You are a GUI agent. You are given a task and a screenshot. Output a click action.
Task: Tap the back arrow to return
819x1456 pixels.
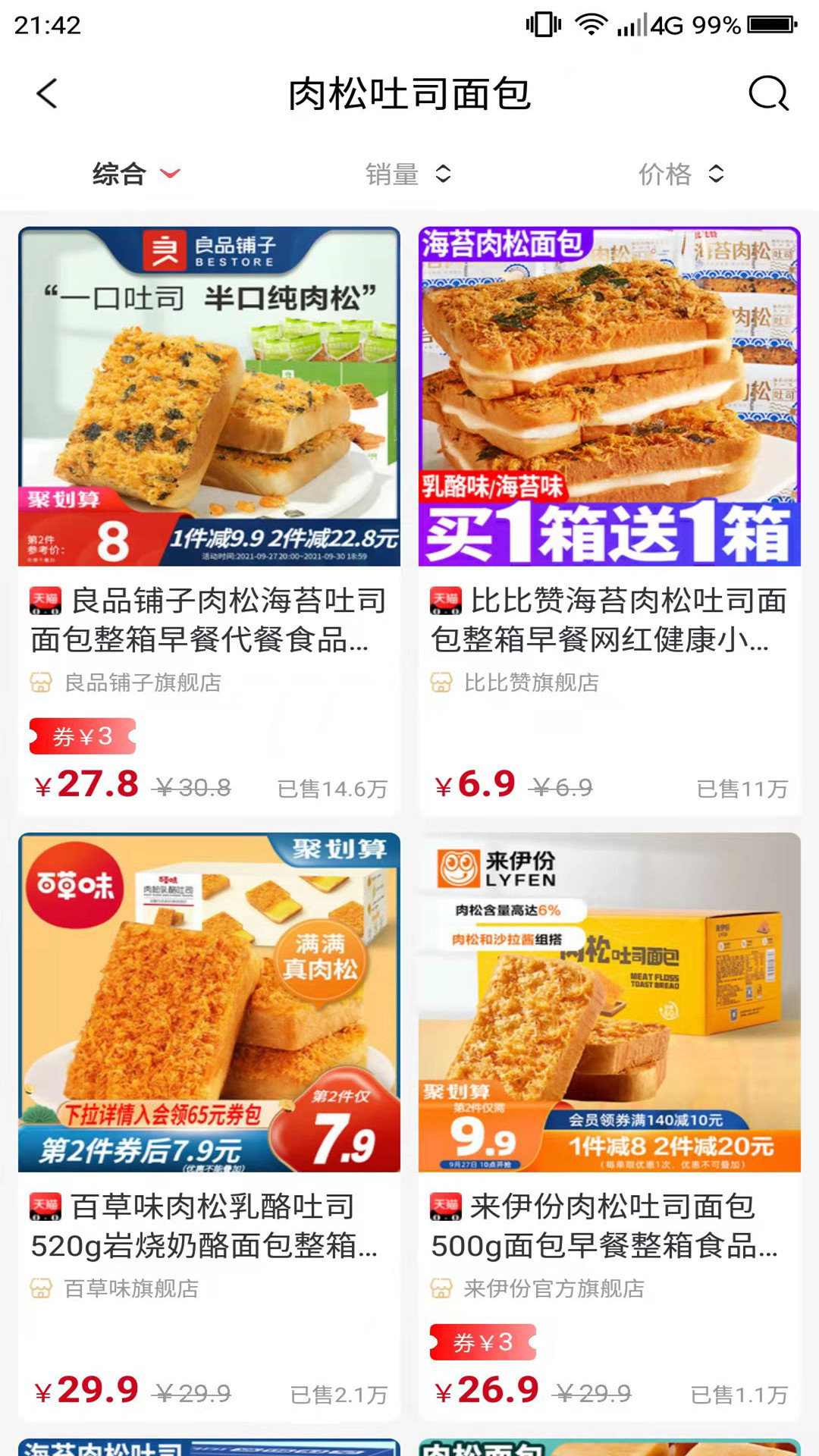point(47,94)
